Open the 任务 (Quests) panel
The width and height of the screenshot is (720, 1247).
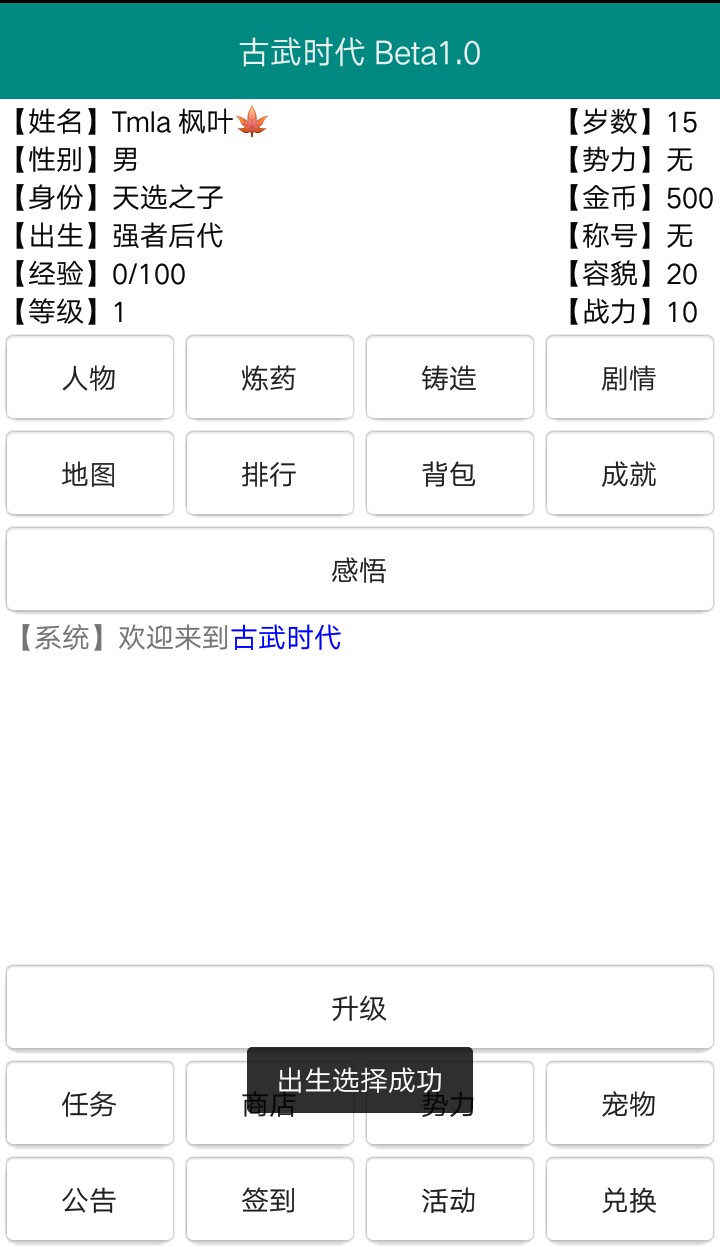point(89,1104)
